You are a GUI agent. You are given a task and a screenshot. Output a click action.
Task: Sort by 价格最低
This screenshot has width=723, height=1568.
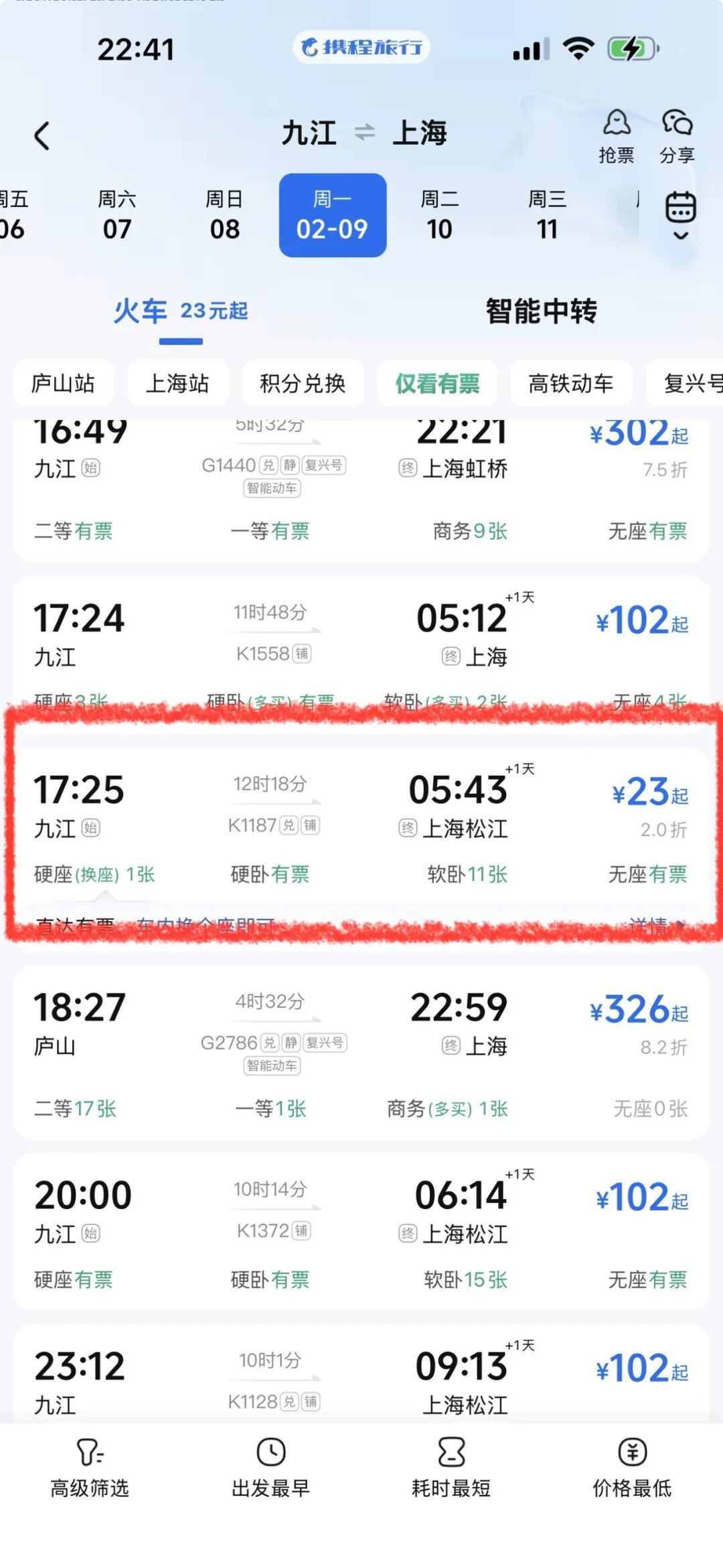[632, 1468]
